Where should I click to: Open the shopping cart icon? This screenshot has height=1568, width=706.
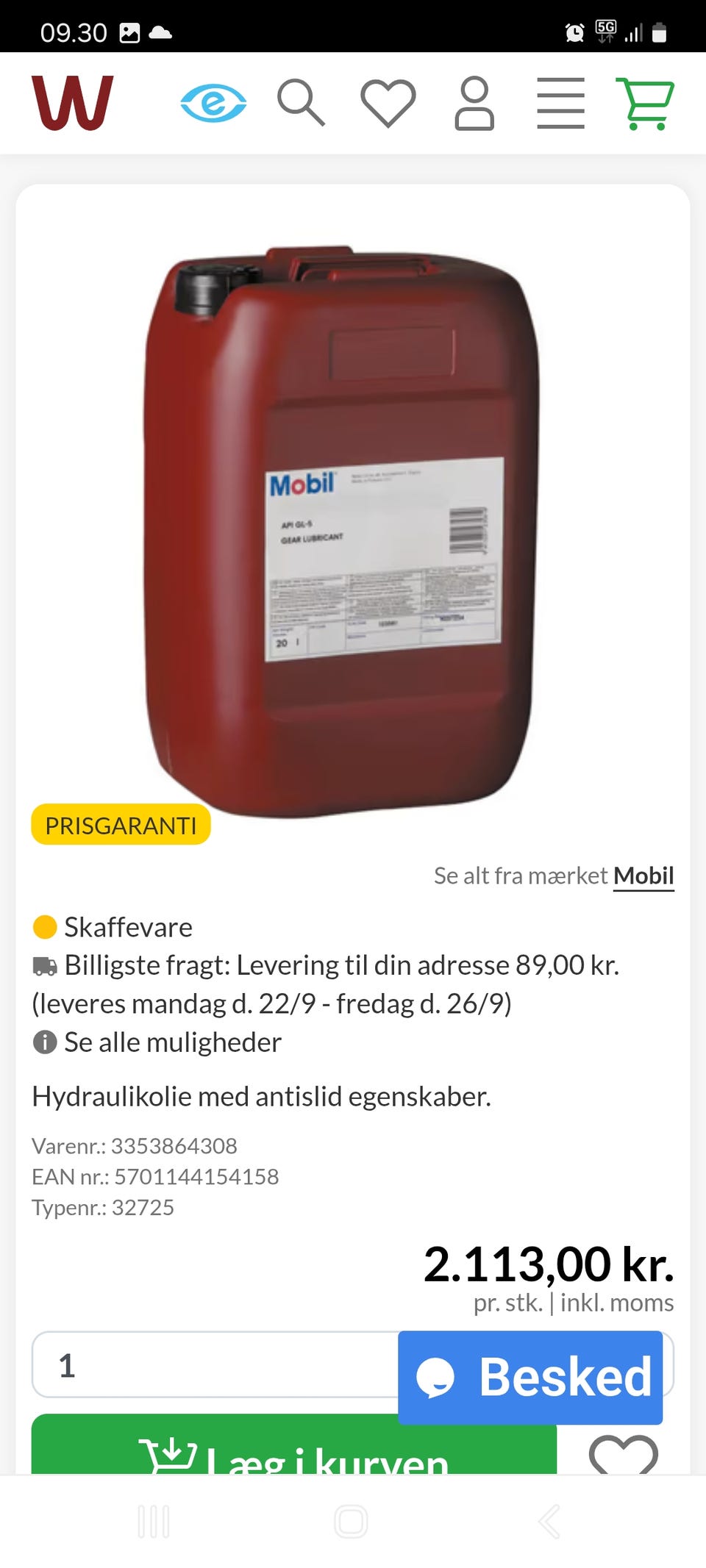pyautogui.click(x=646, y=103)
